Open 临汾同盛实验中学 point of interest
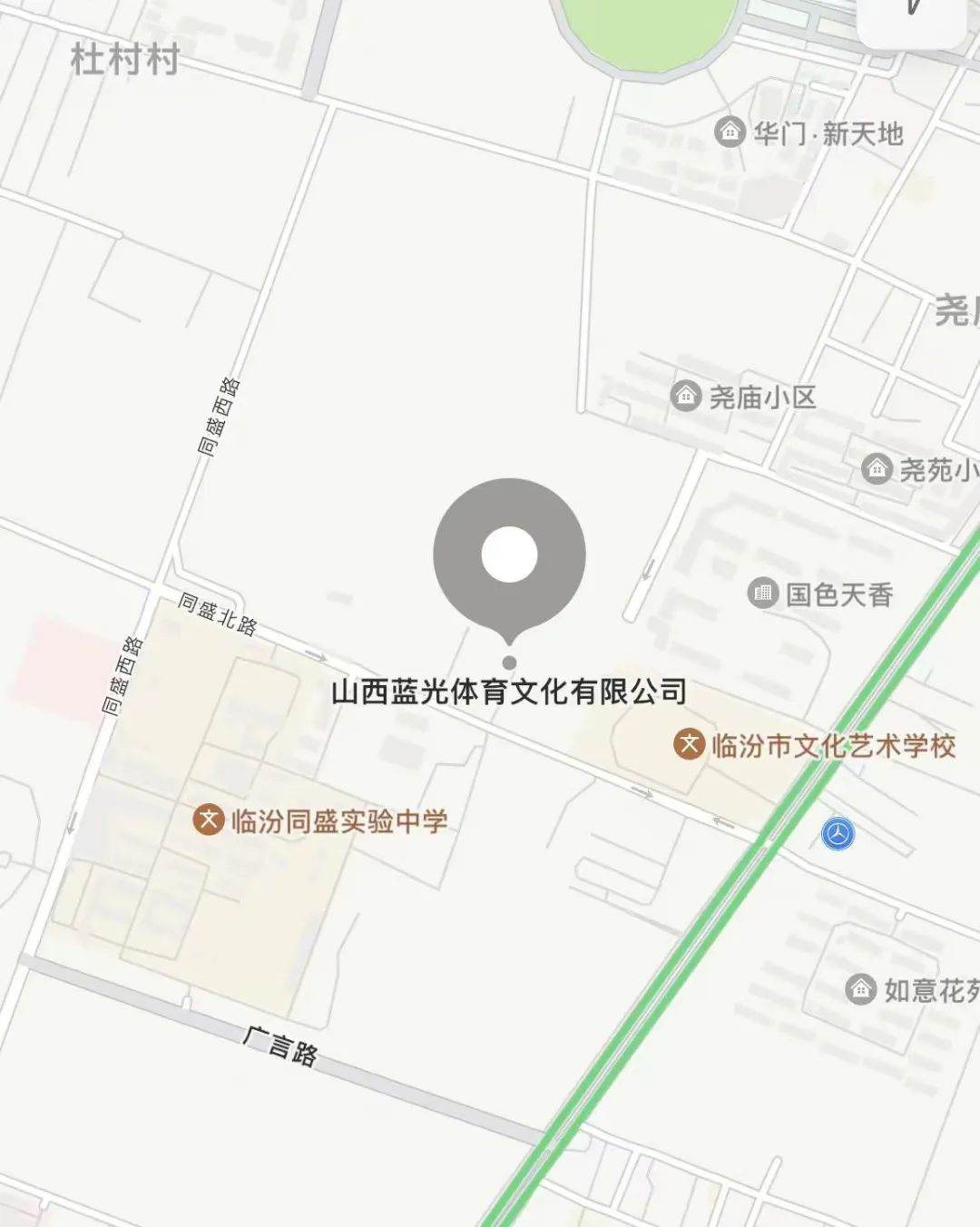Viewport: 980px width, 1227px height. [x=210, y=820]
